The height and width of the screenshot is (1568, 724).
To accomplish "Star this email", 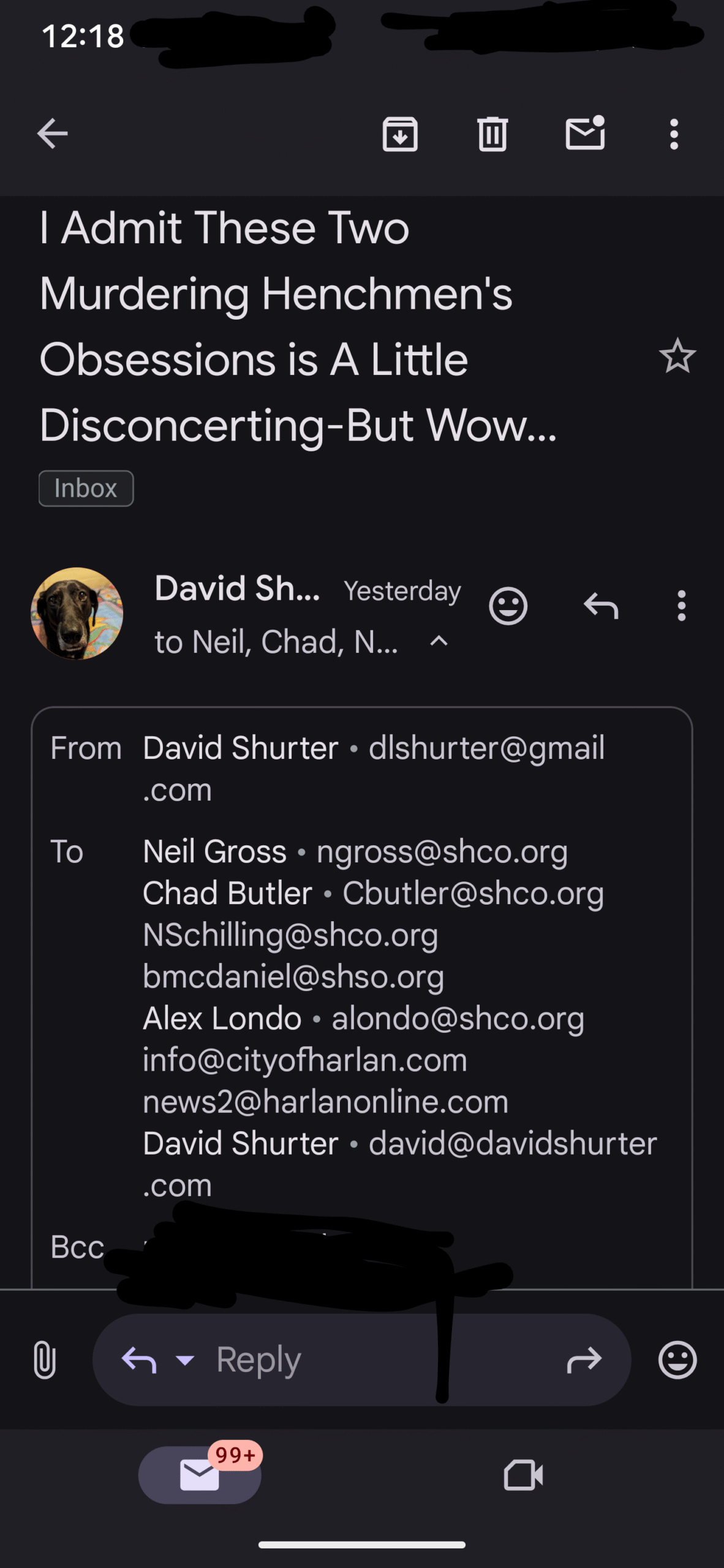I will [x=677, y=356].
